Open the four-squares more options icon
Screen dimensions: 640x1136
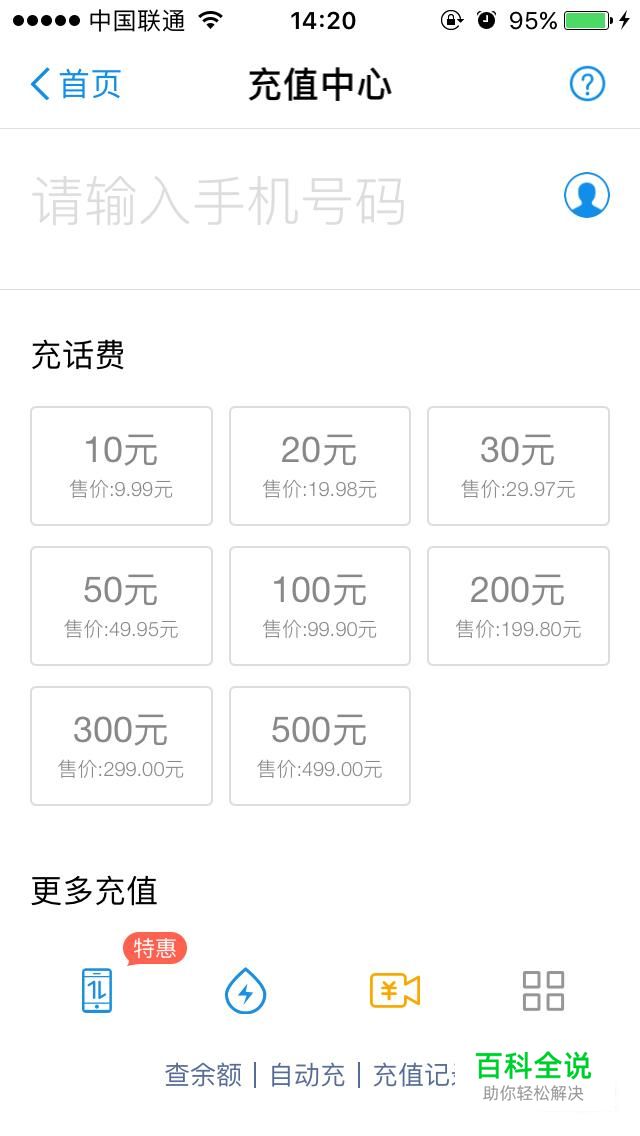[x=544, y=990]
